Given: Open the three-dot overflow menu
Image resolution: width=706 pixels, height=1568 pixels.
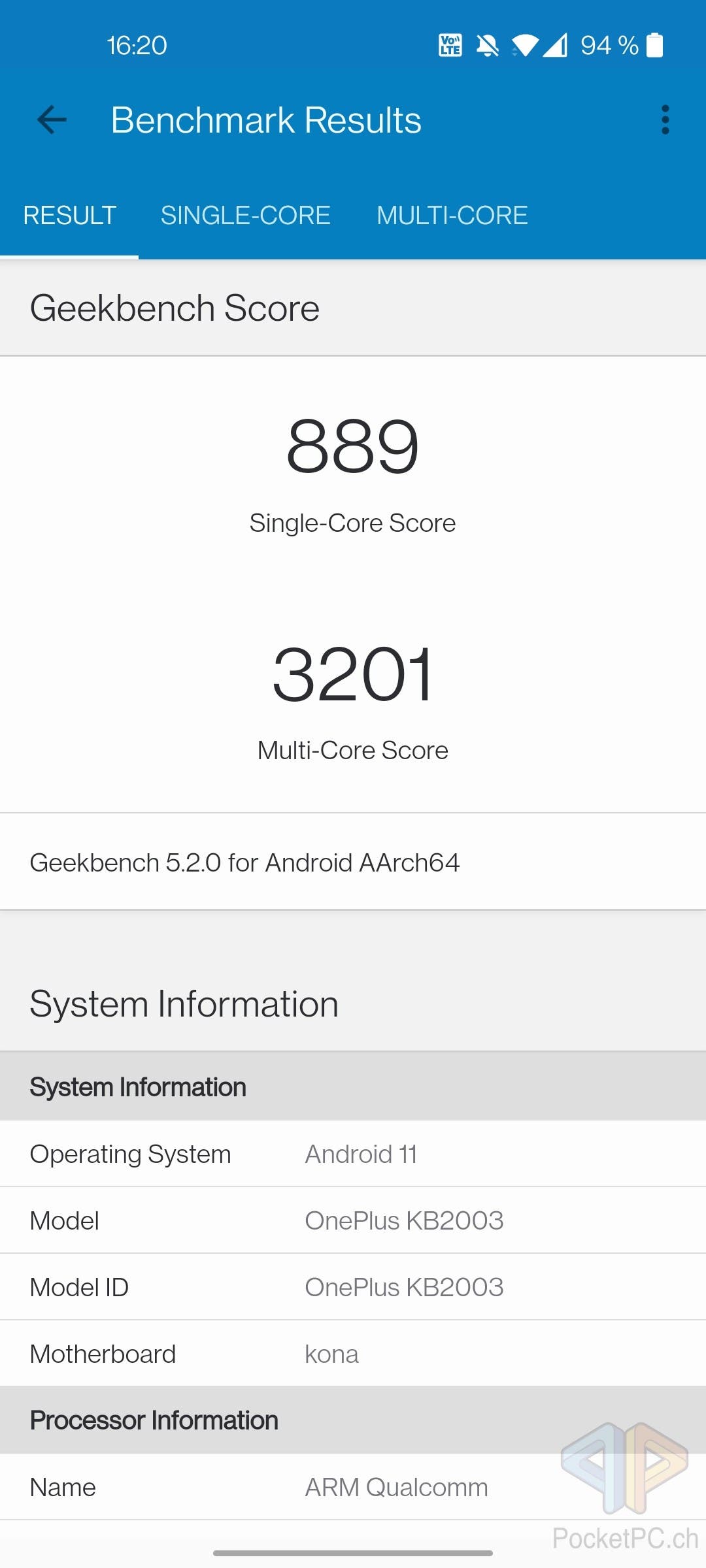Looking at the screenshot, I should 665,120.
